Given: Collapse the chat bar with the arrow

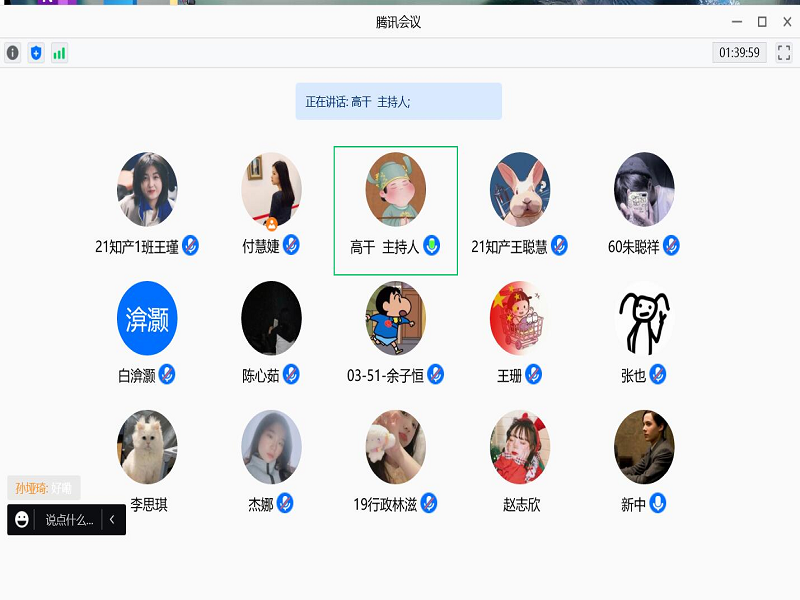Looking at the screenshot, I should 113,520.
